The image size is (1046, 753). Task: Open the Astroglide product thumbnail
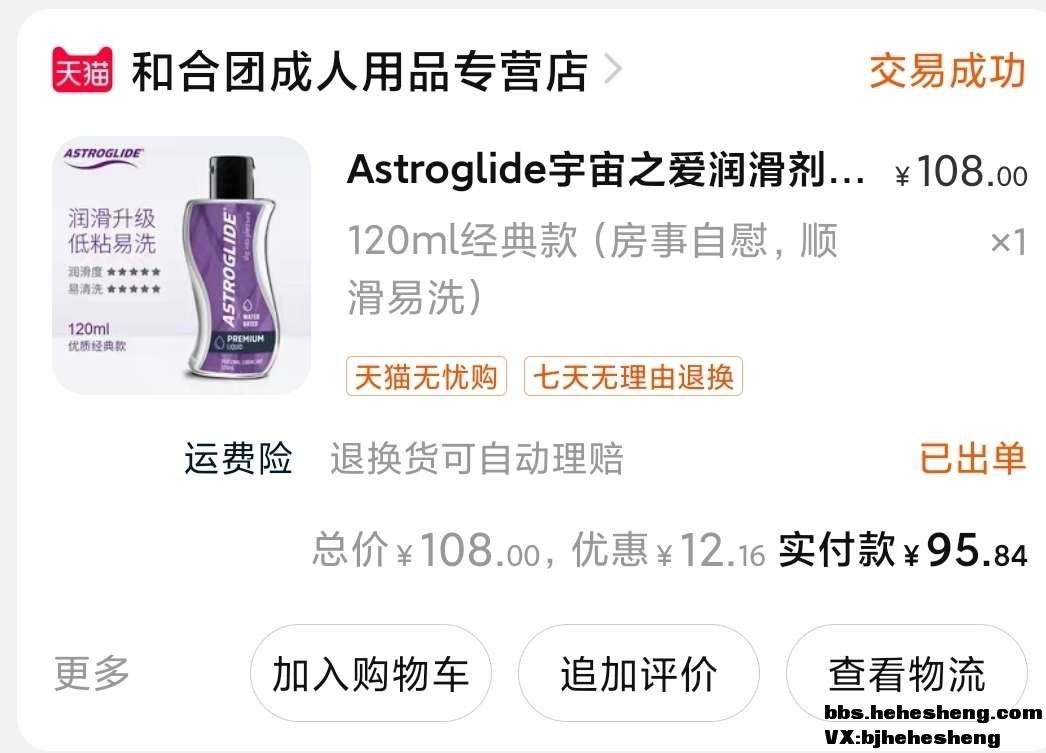tap(182, 265)
